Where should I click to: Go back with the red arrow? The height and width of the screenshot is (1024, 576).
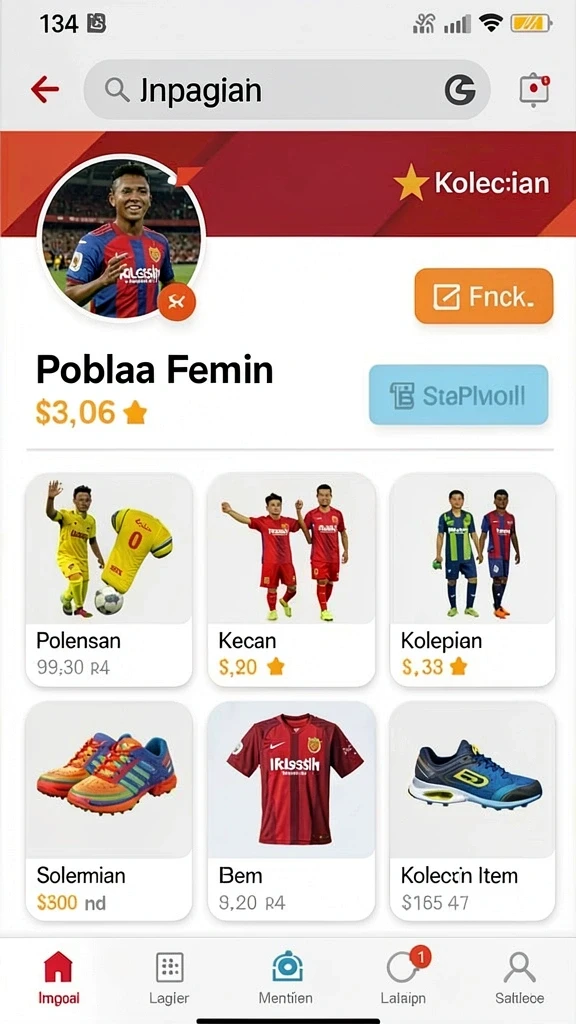pyautogui.click(x=44, y=89)
